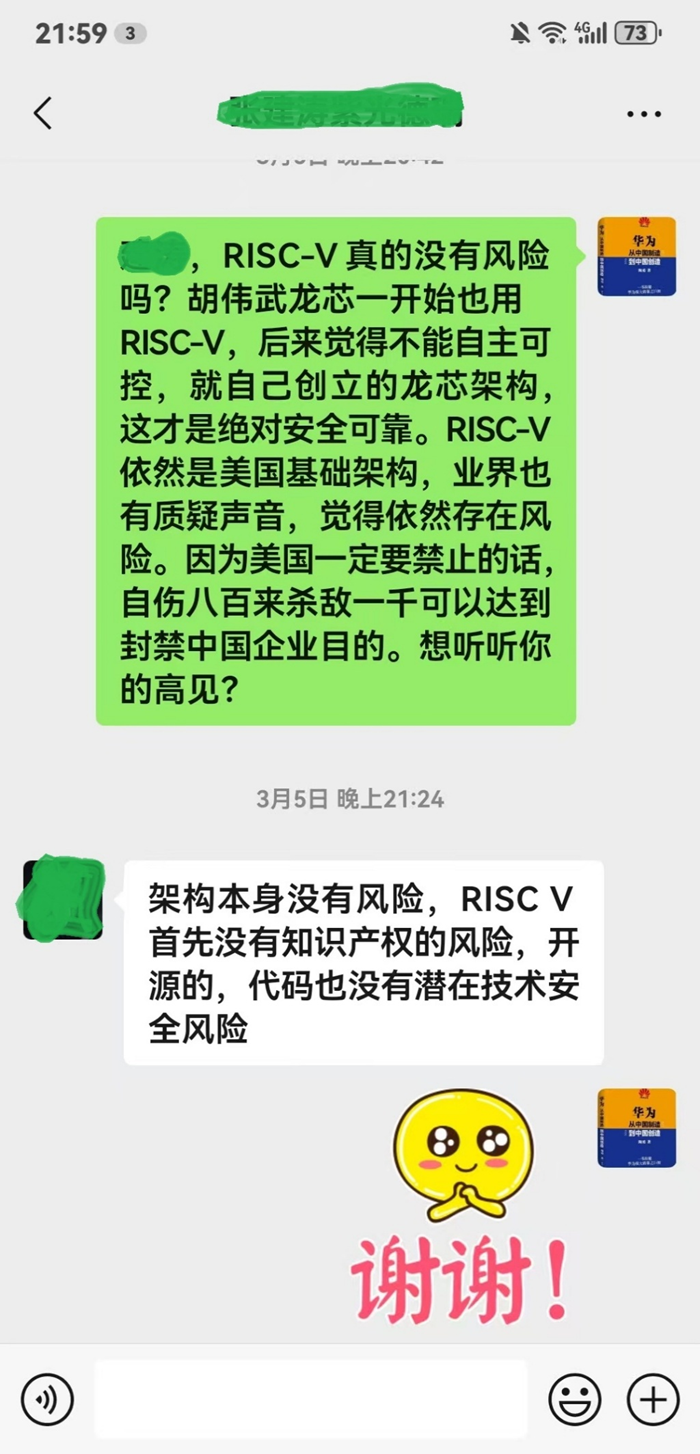
Task: Go back to the chat list
Action: [x=42, y=113]
